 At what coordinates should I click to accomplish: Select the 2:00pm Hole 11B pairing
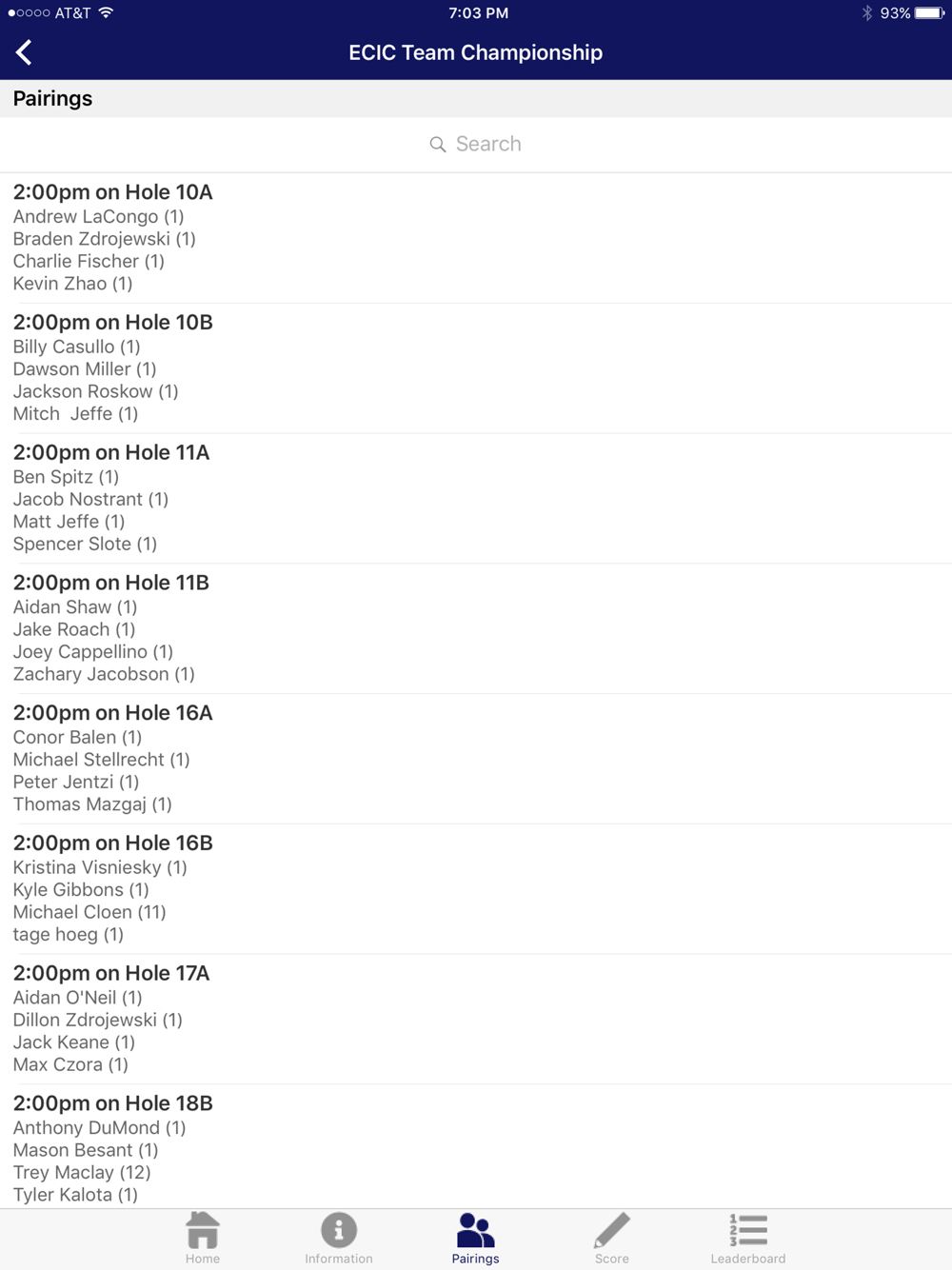[476, 628]
